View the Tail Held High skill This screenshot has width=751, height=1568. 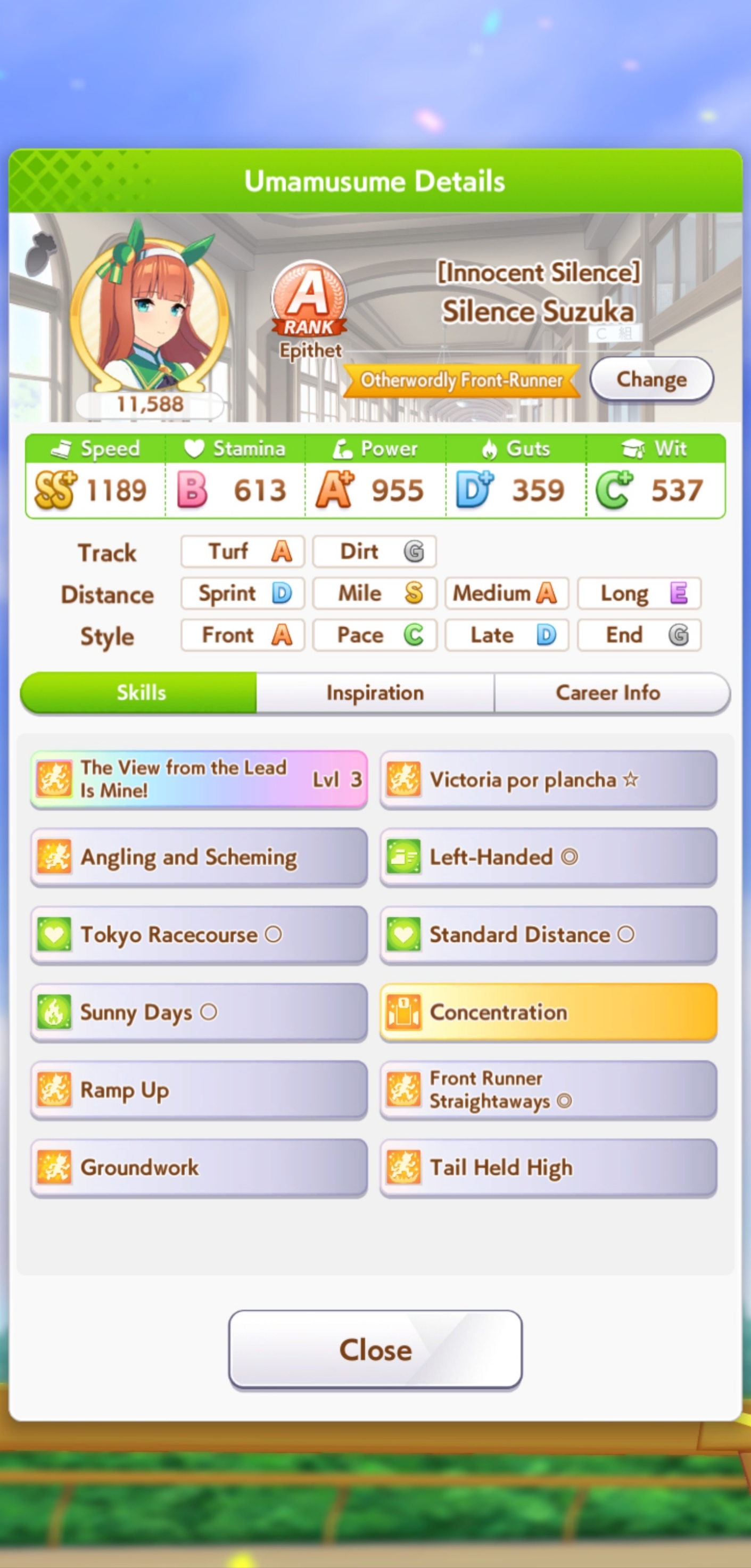(548, 1168)
